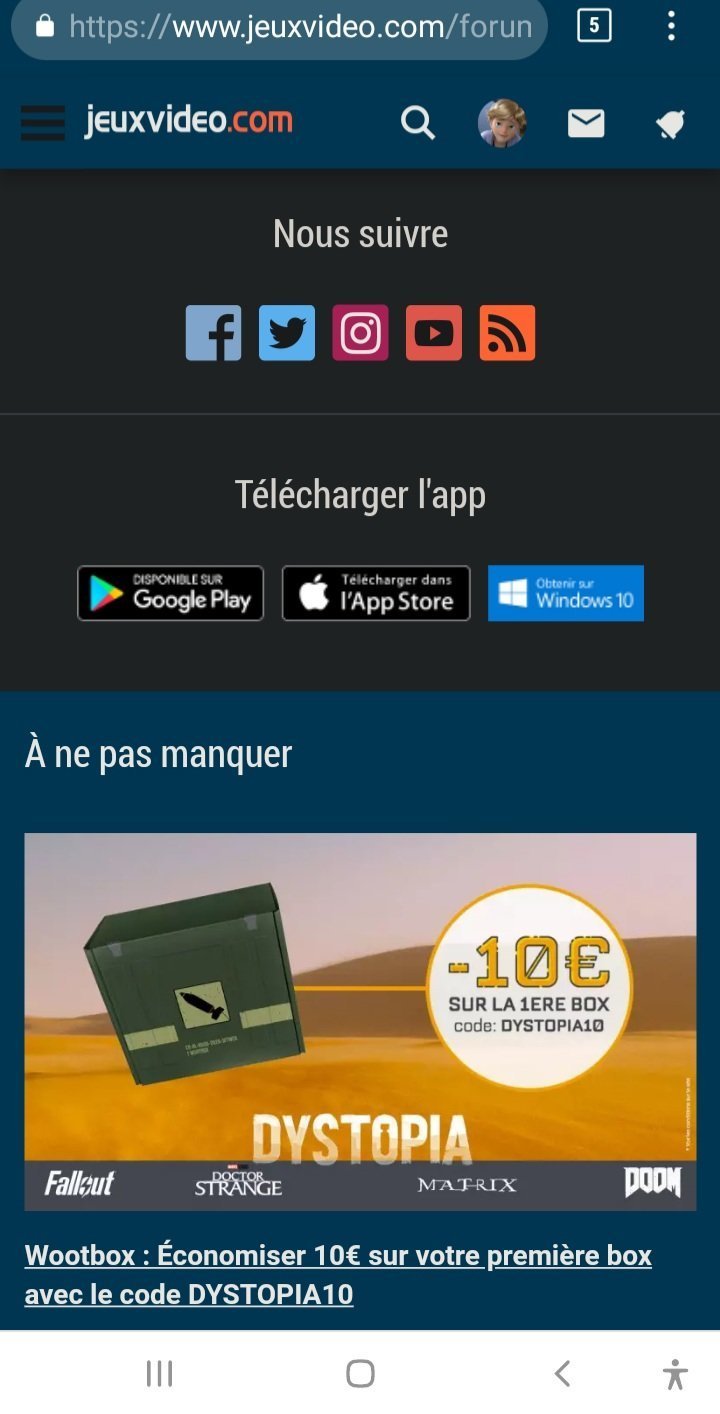This screenshot has height=1414, width=720.
Task: Open the jeuxvideo.com Twitter page
Action: pyautogui.click(x=287, y=333)
